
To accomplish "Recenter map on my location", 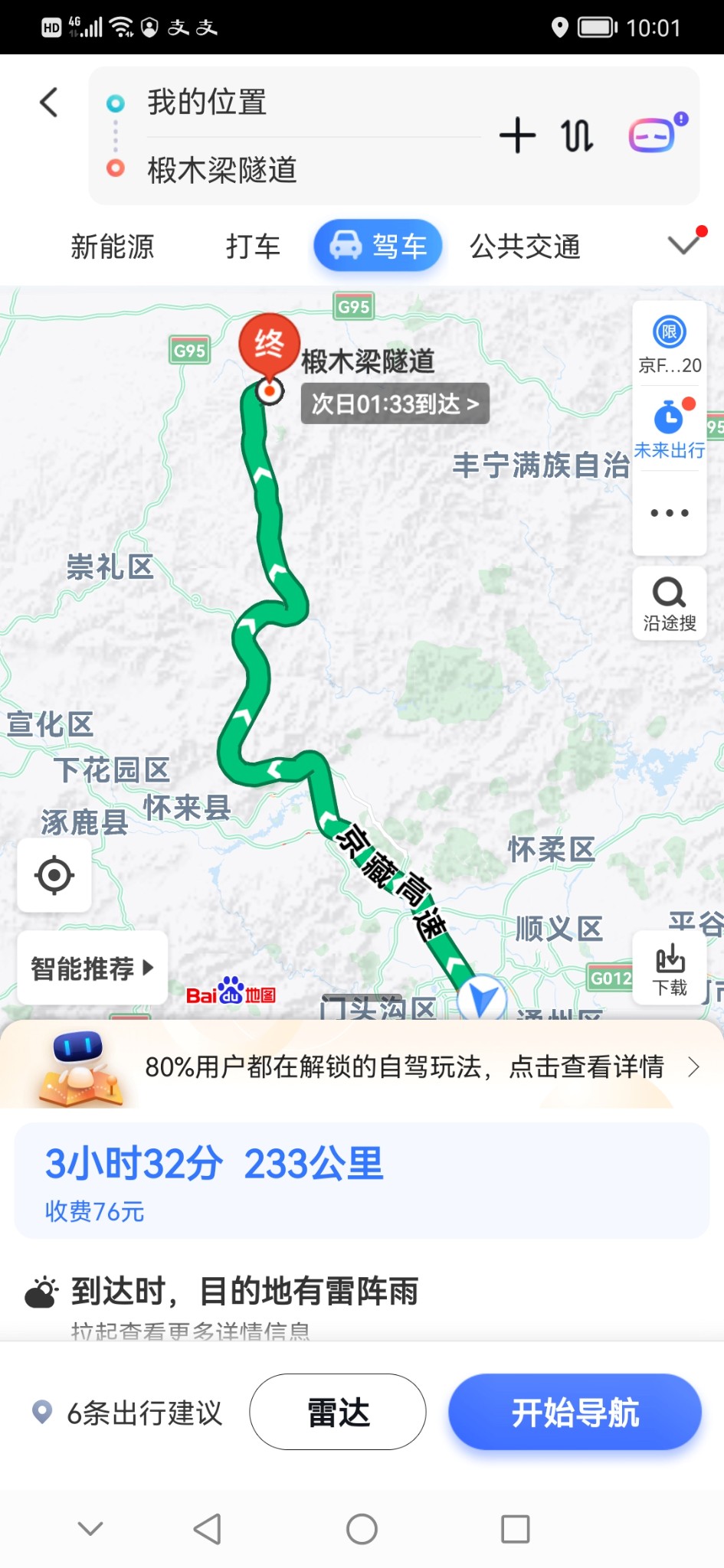I will [x=54, y=875].
